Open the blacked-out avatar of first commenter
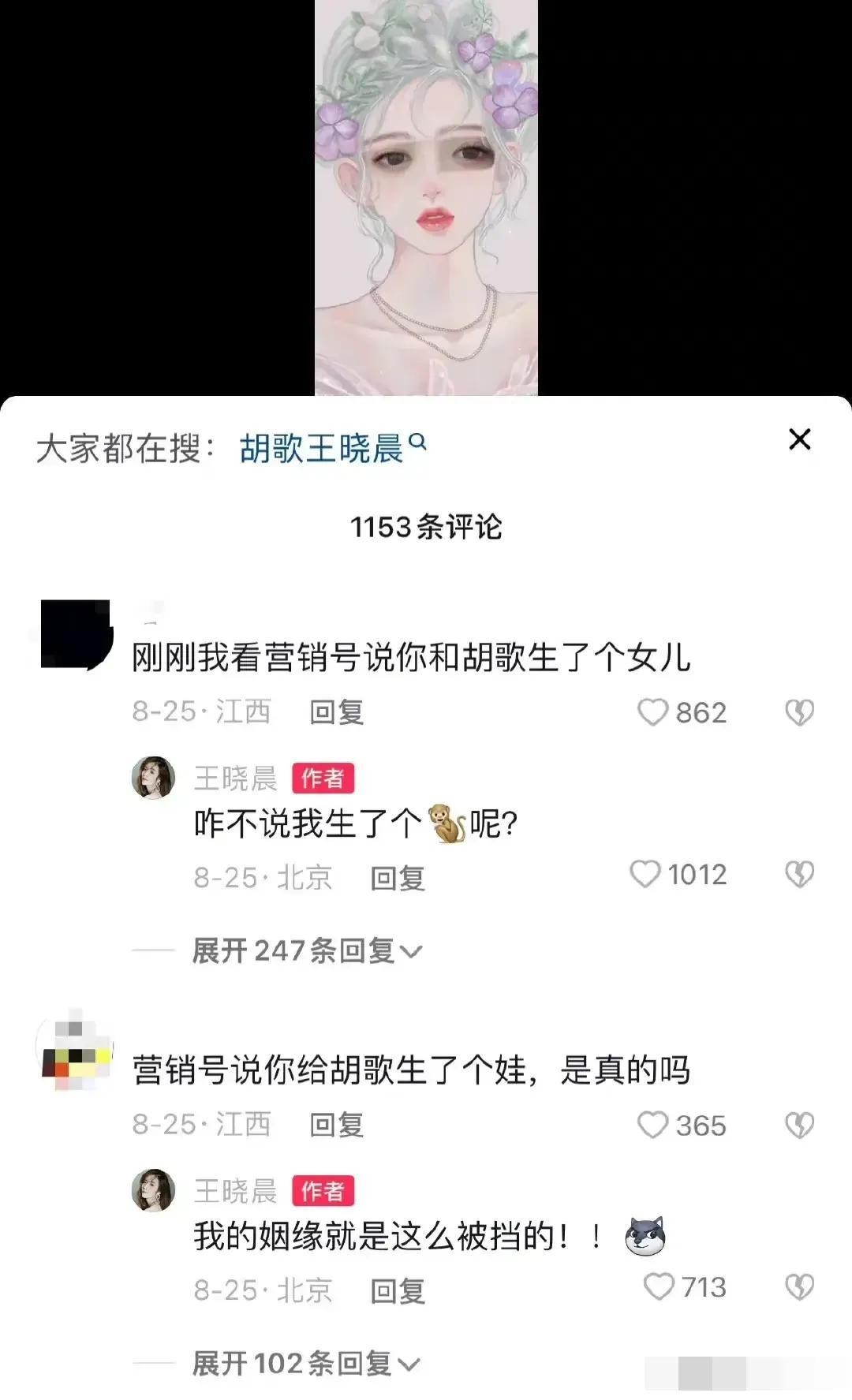 (76, 635)
